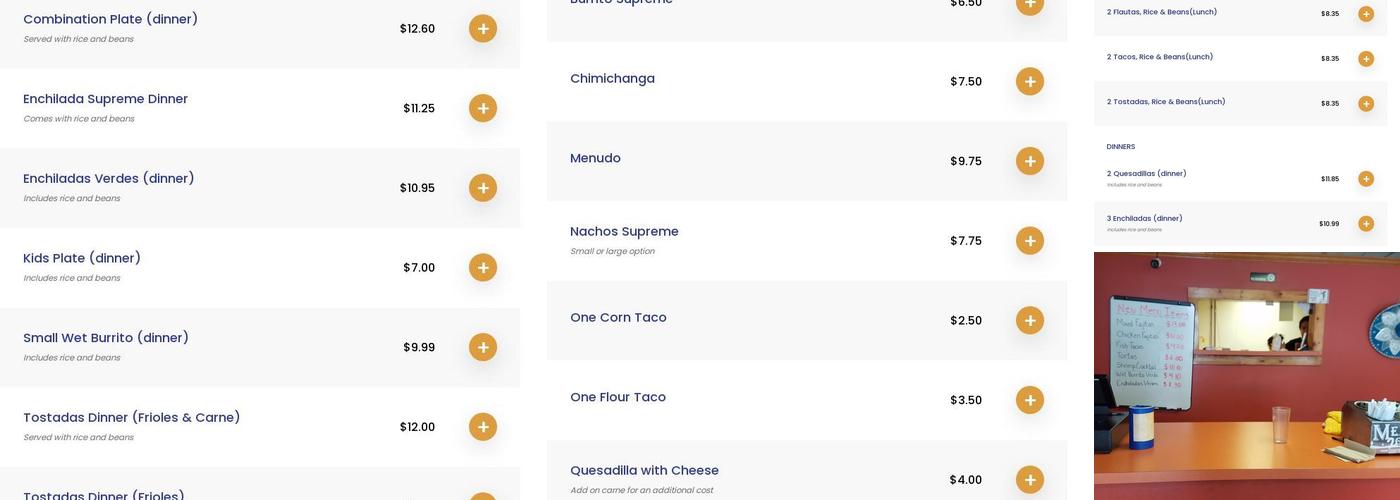Select the plus button beside Menudo
The width and height of the screenshot is (1400, 500).
[x=1030, y=161]
